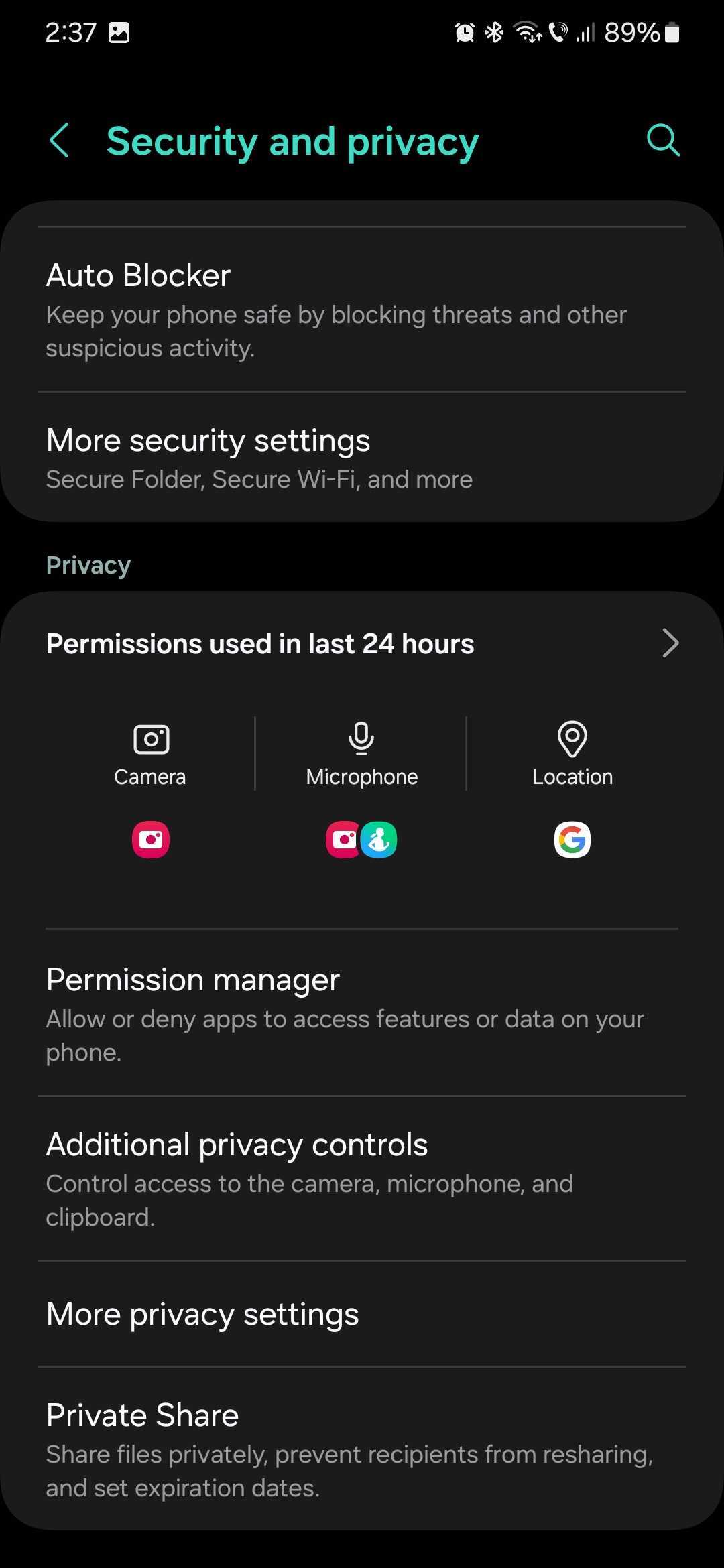
Task: Open Auto Blocker settings
Action: pos(362,308)
